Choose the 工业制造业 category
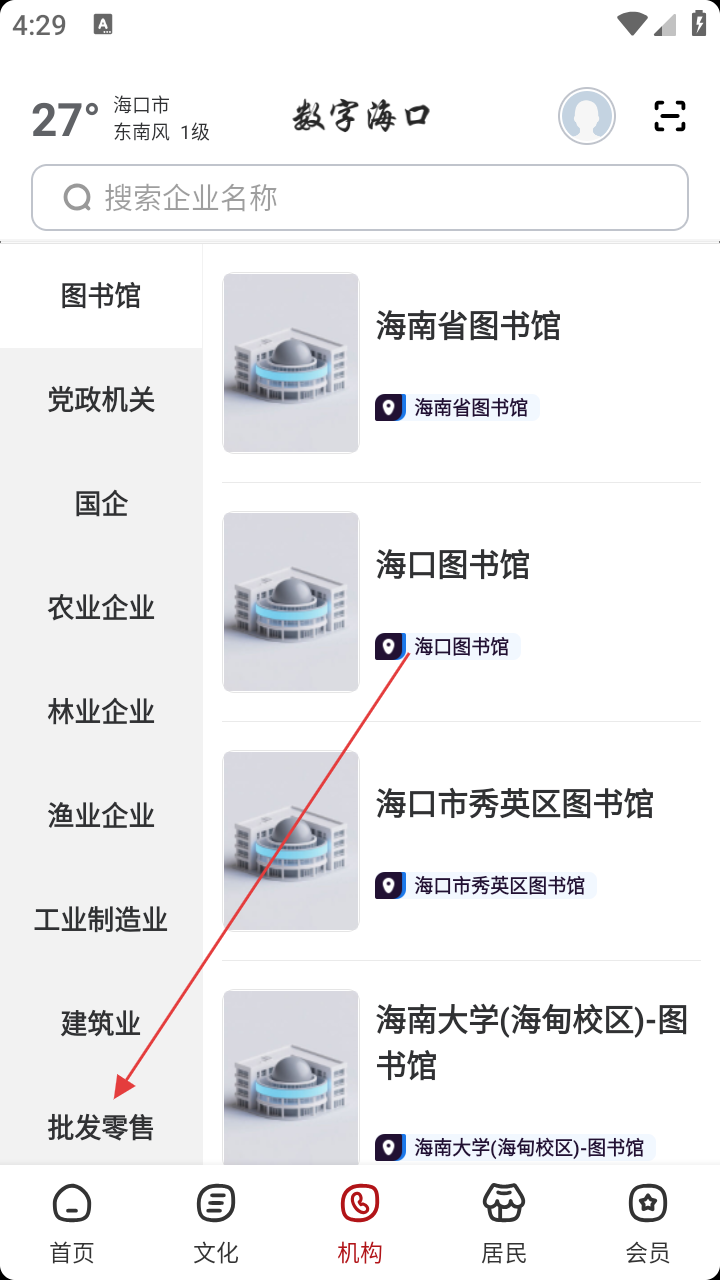Screen dimensions: 720x1280 (101, 920)
